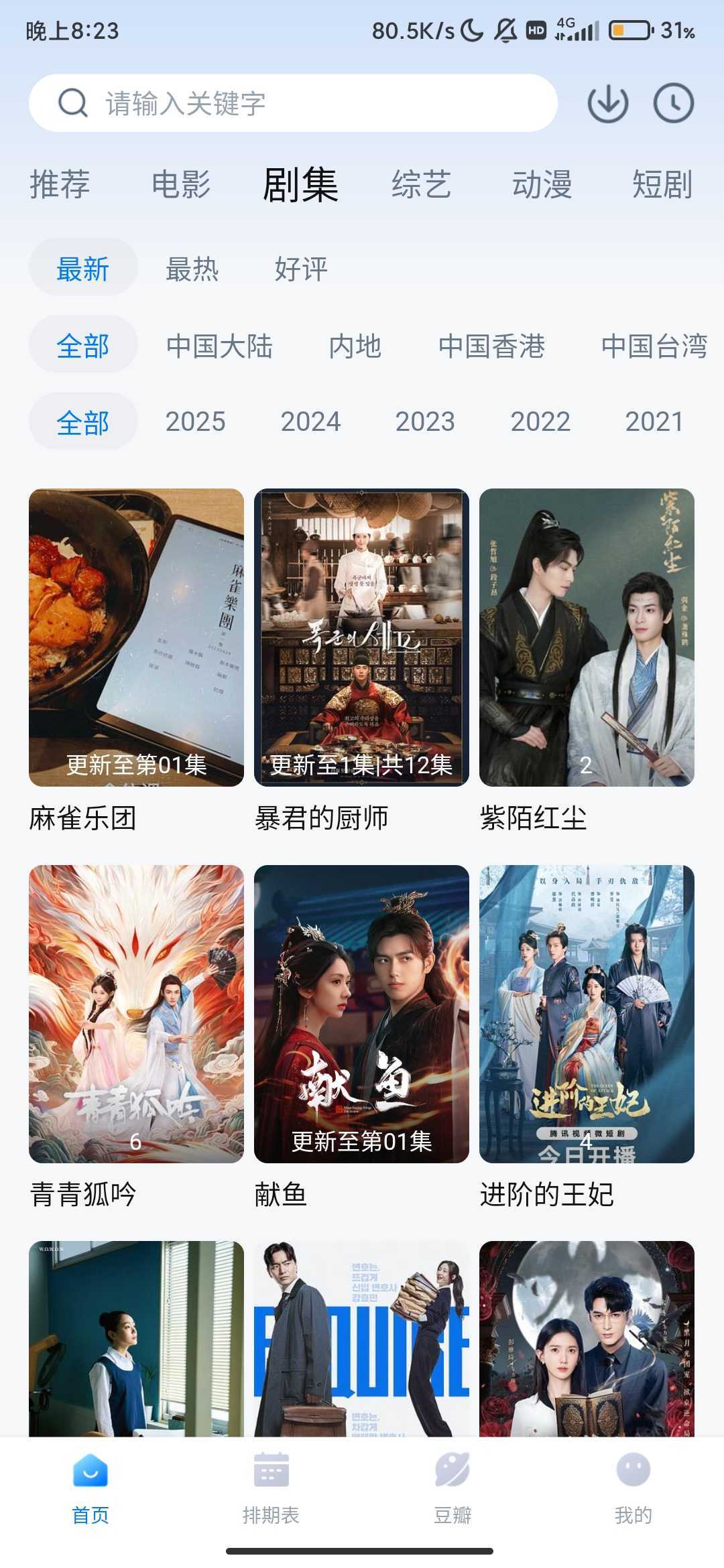Switch to the 动漫 tab
Viewport: 724px width, 1568px height.
click(x=542, y=184)
